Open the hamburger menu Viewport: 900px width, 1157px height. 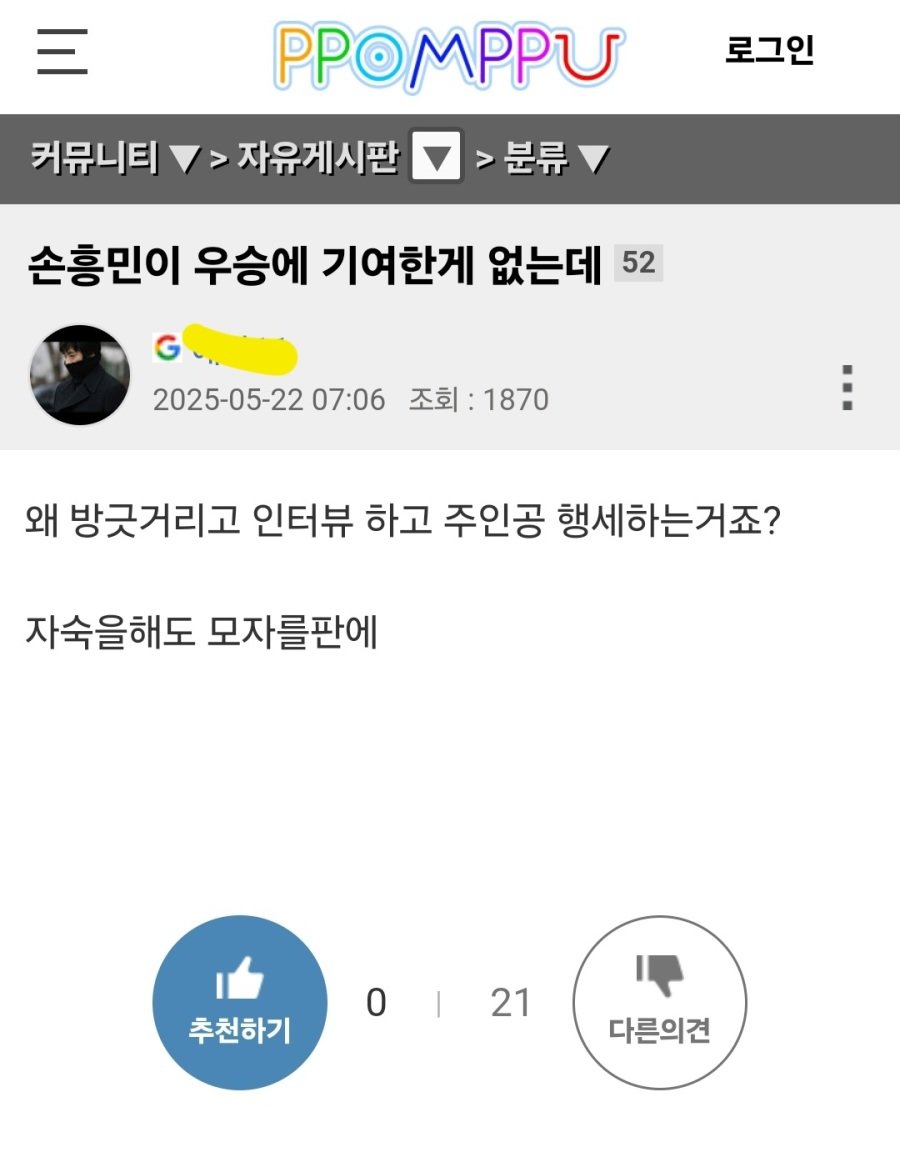click(x=62, y=52)
